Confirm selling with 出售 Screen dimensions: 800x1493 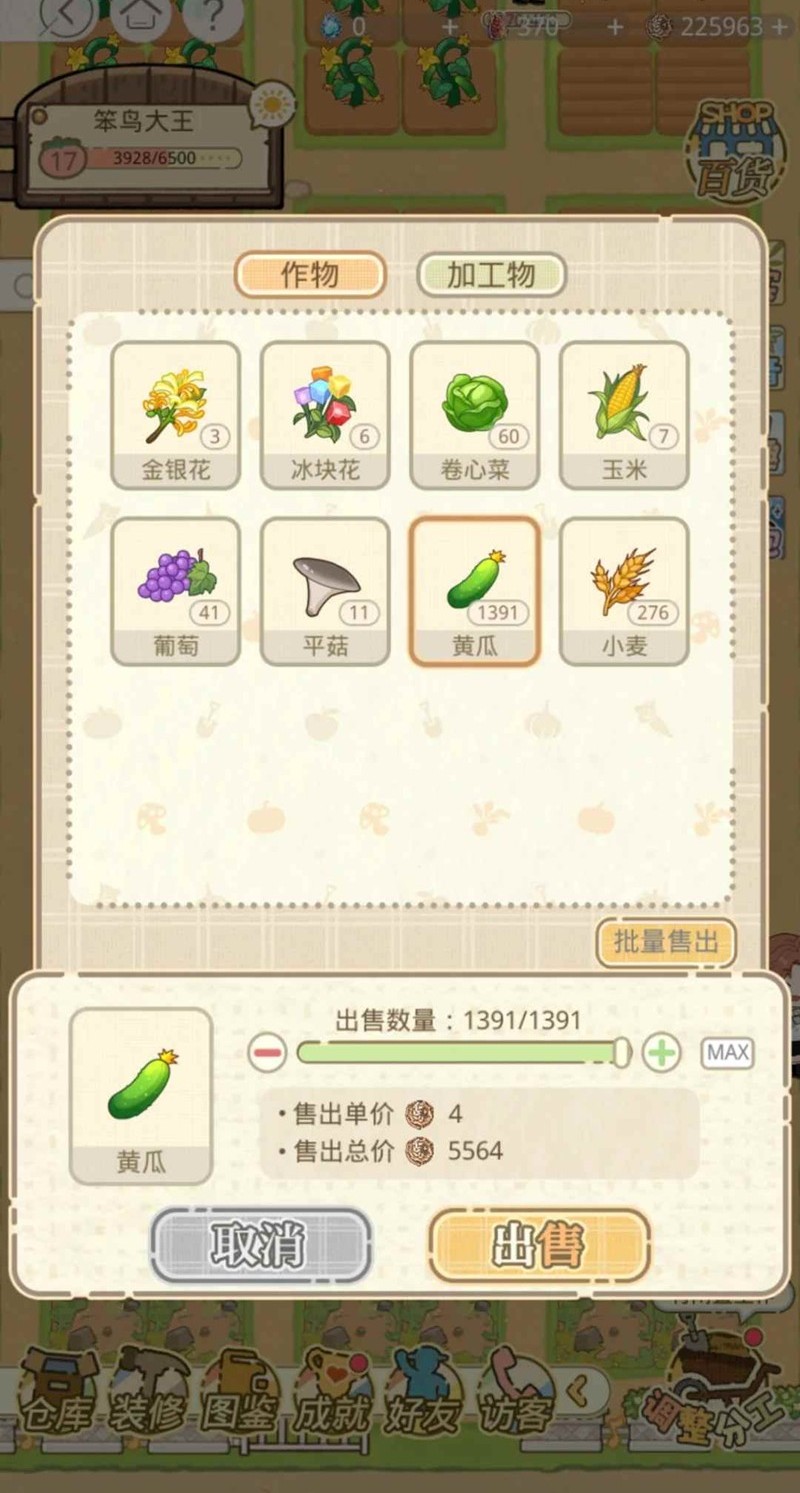[539, 1246]
